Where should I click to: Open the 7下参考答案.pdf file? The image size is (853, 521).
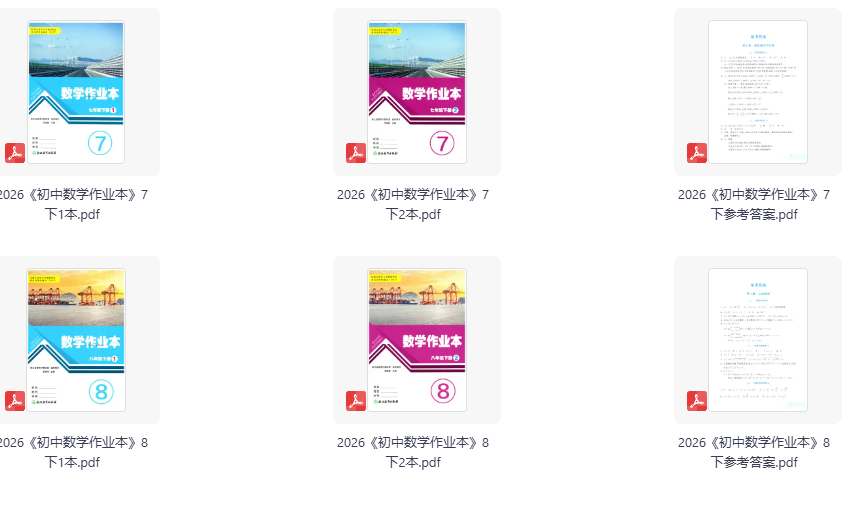pos(757,92)
